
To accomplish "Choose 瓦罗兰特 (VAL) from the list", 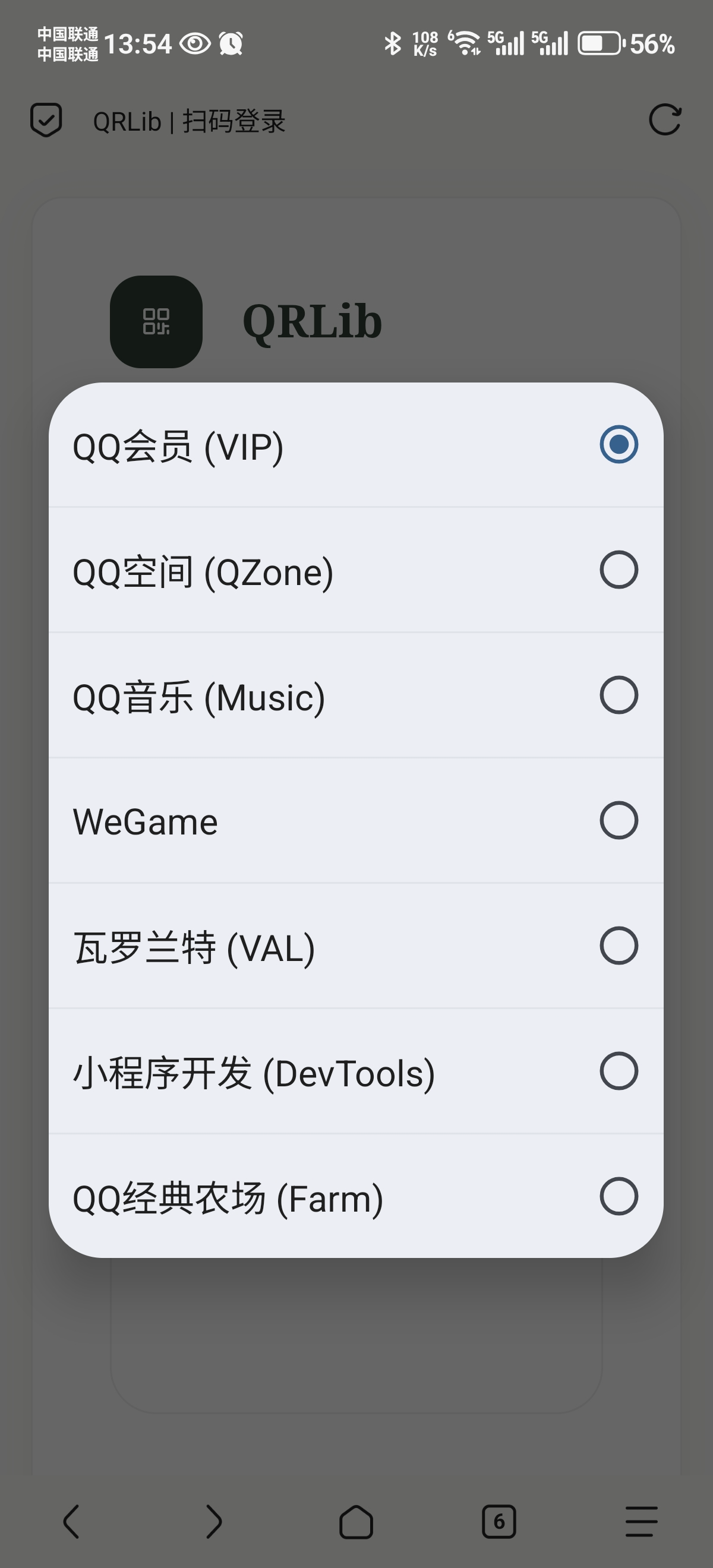I will click(x=356, y=946).
